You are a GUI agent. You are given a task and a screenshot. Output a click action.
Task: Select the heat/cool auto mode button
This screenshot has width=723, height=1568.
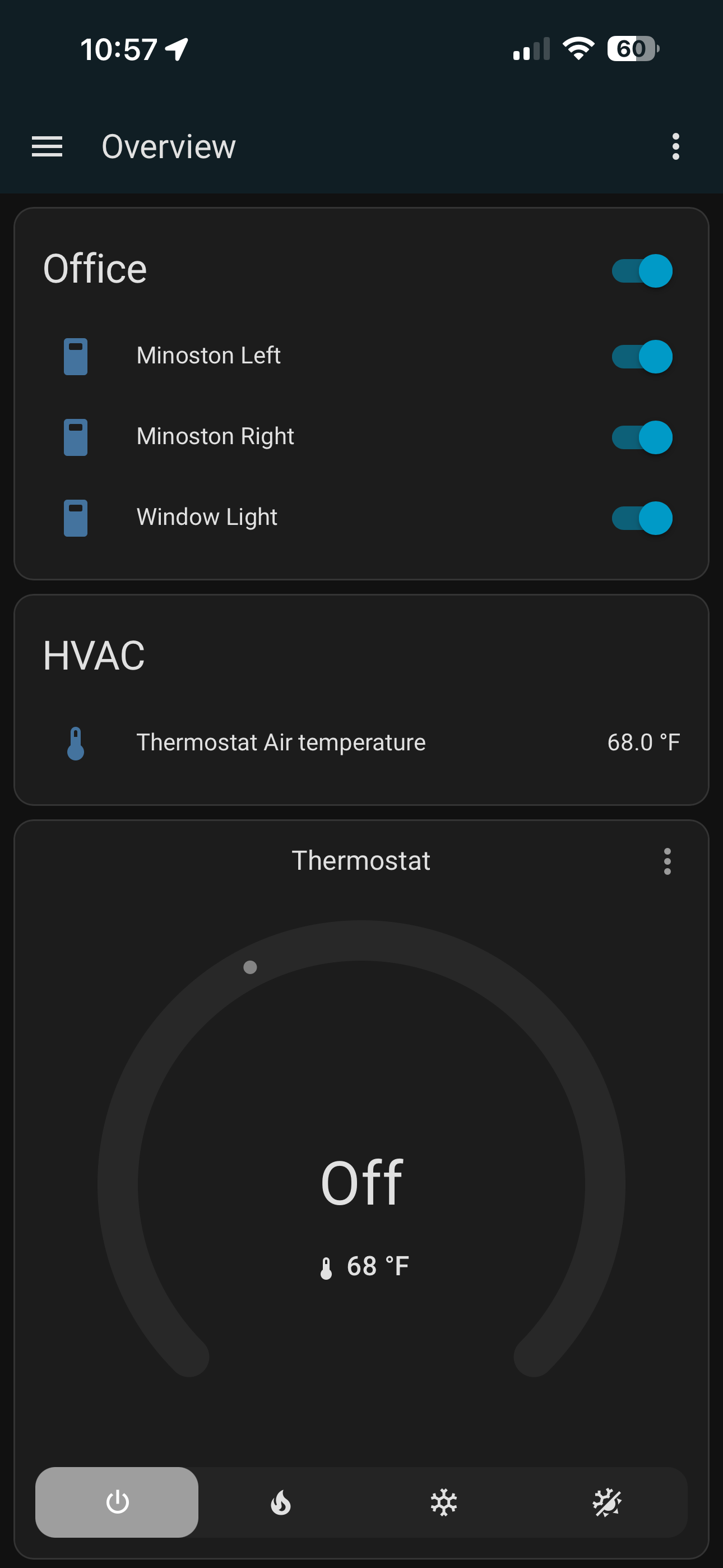click(607, 1502)
